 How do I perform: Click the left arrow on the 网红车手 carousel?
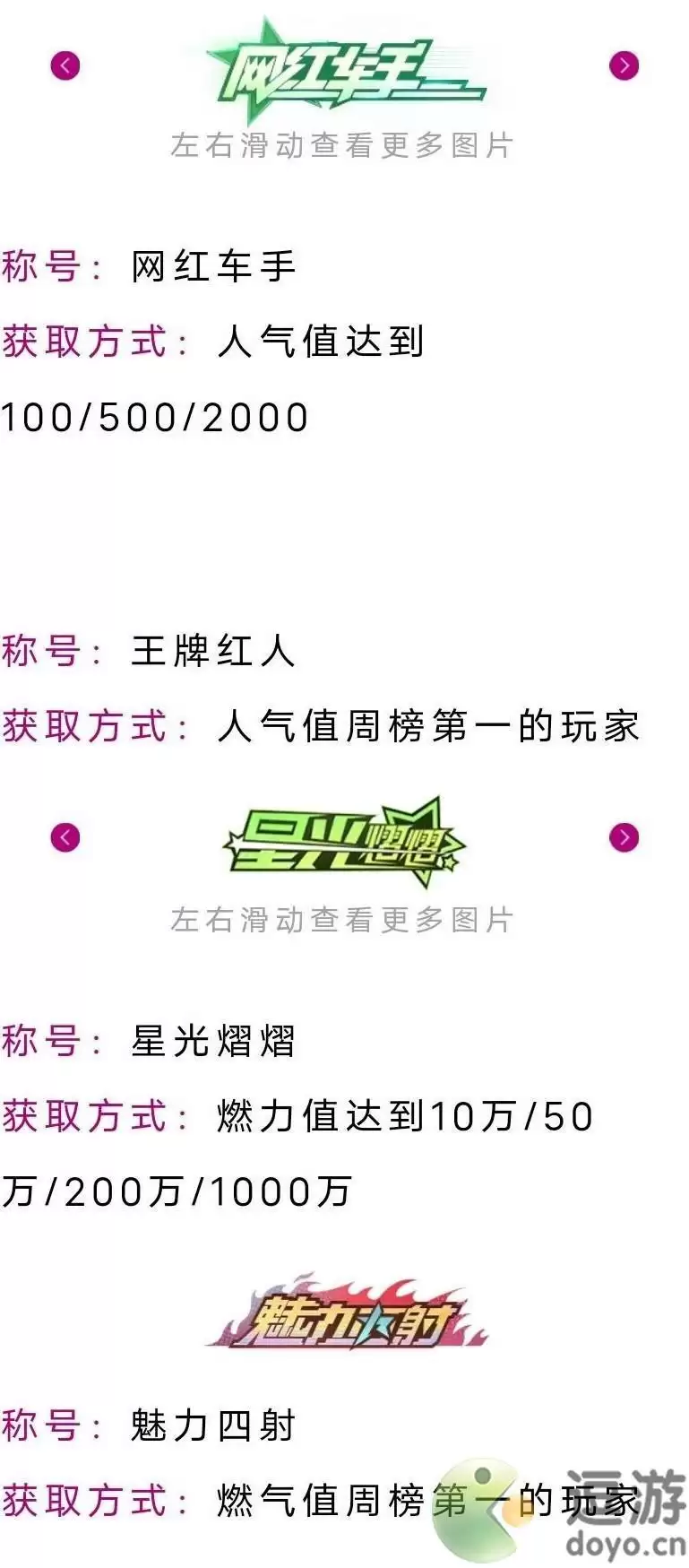(x=64, y=66)
